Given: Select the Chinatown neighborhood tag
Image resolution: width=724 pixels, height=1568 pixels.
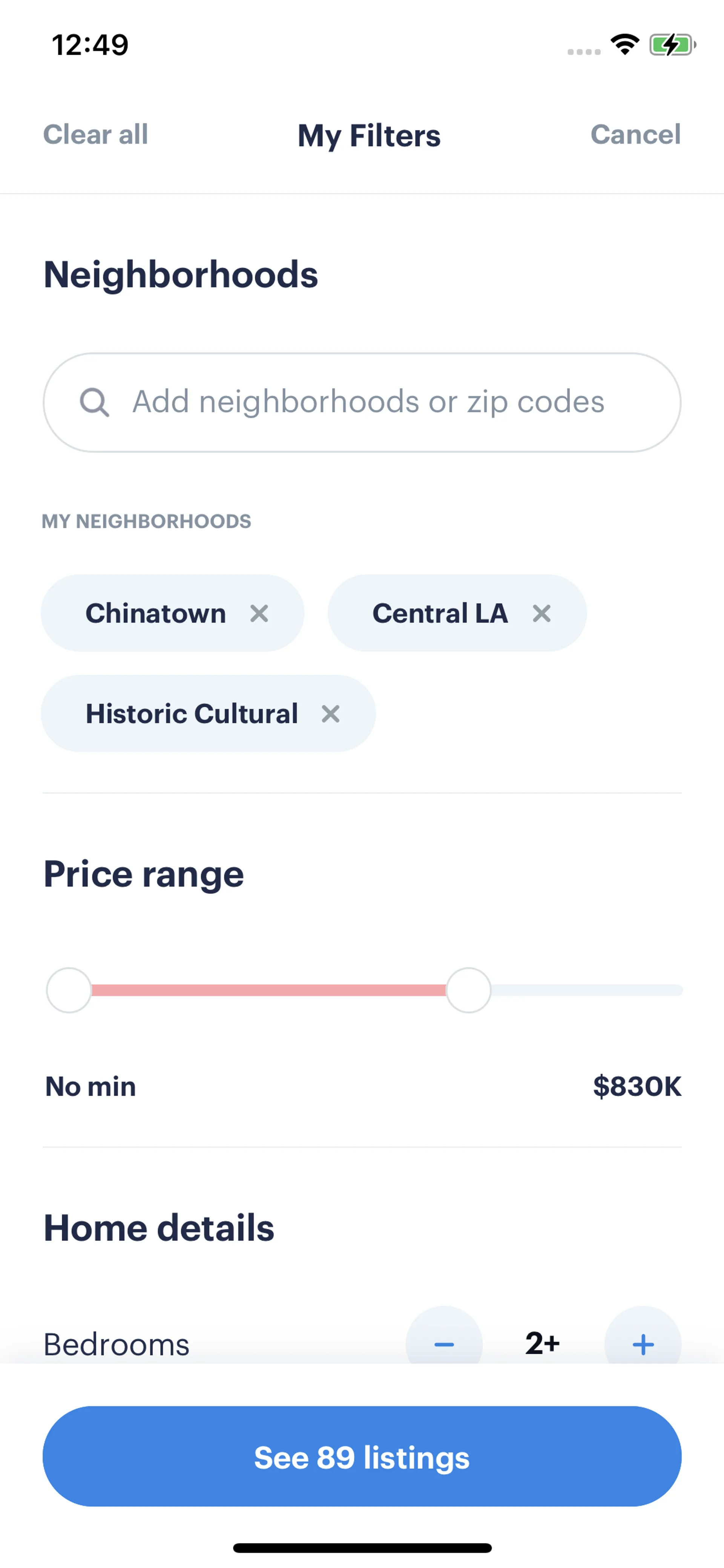Looking at the screenshot, I should tap(156, 614).
